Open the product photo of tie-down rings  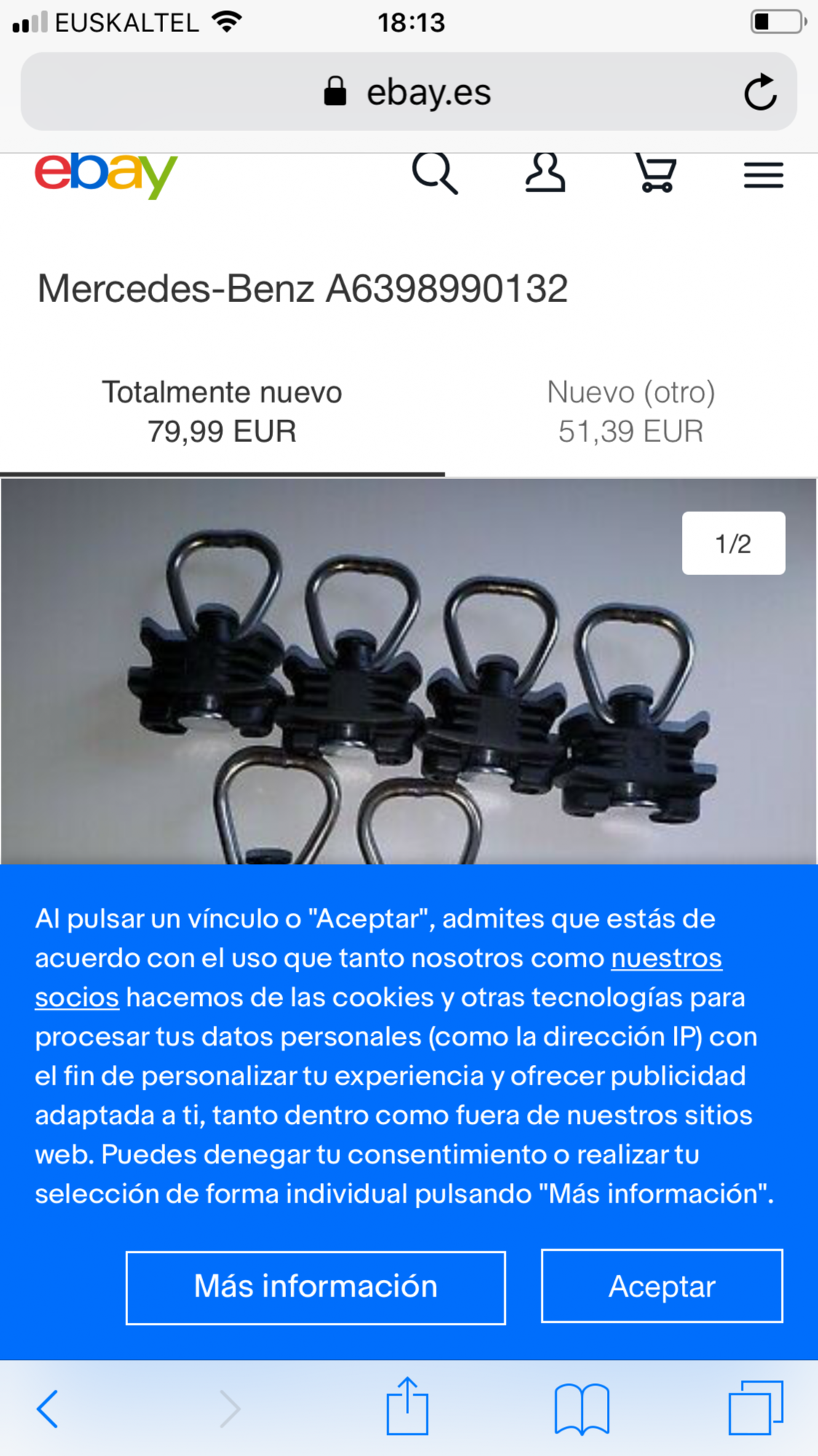(408, 671)
